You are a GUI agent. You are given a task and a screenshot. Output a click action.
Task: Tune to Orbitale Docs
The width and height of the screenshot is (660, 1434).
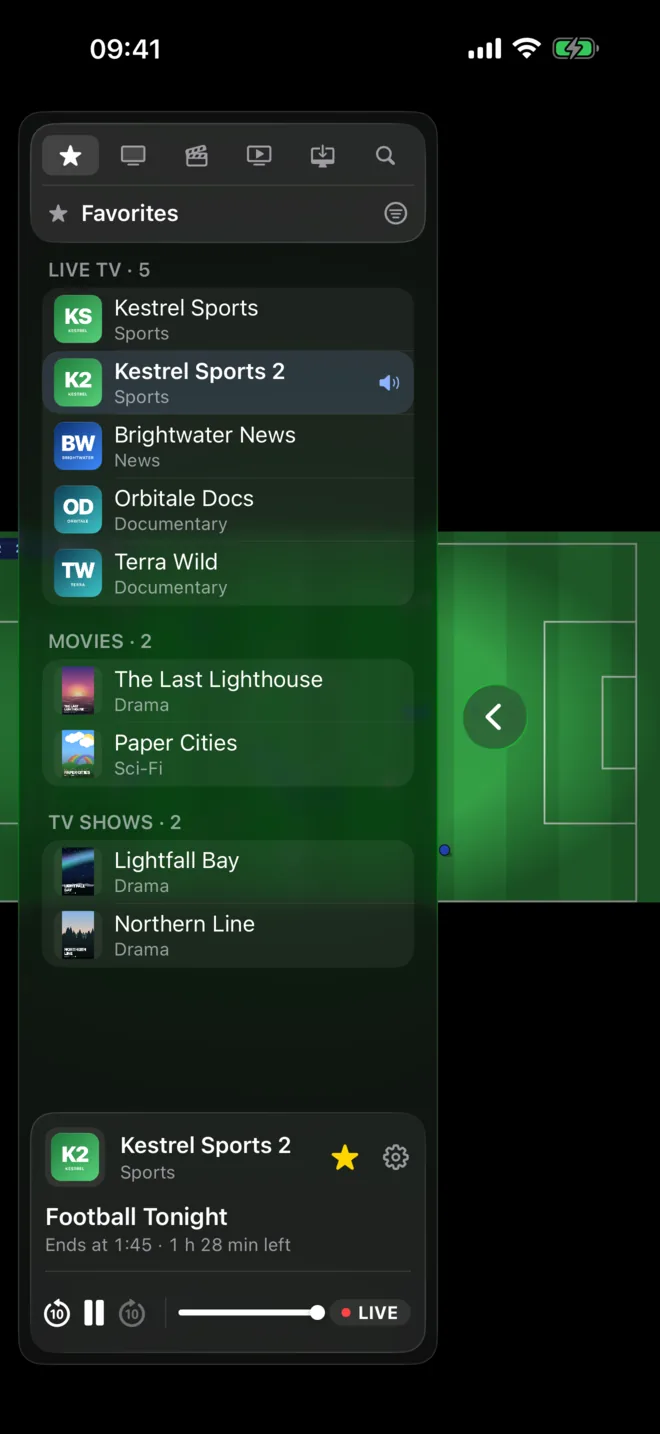[228, 510]
